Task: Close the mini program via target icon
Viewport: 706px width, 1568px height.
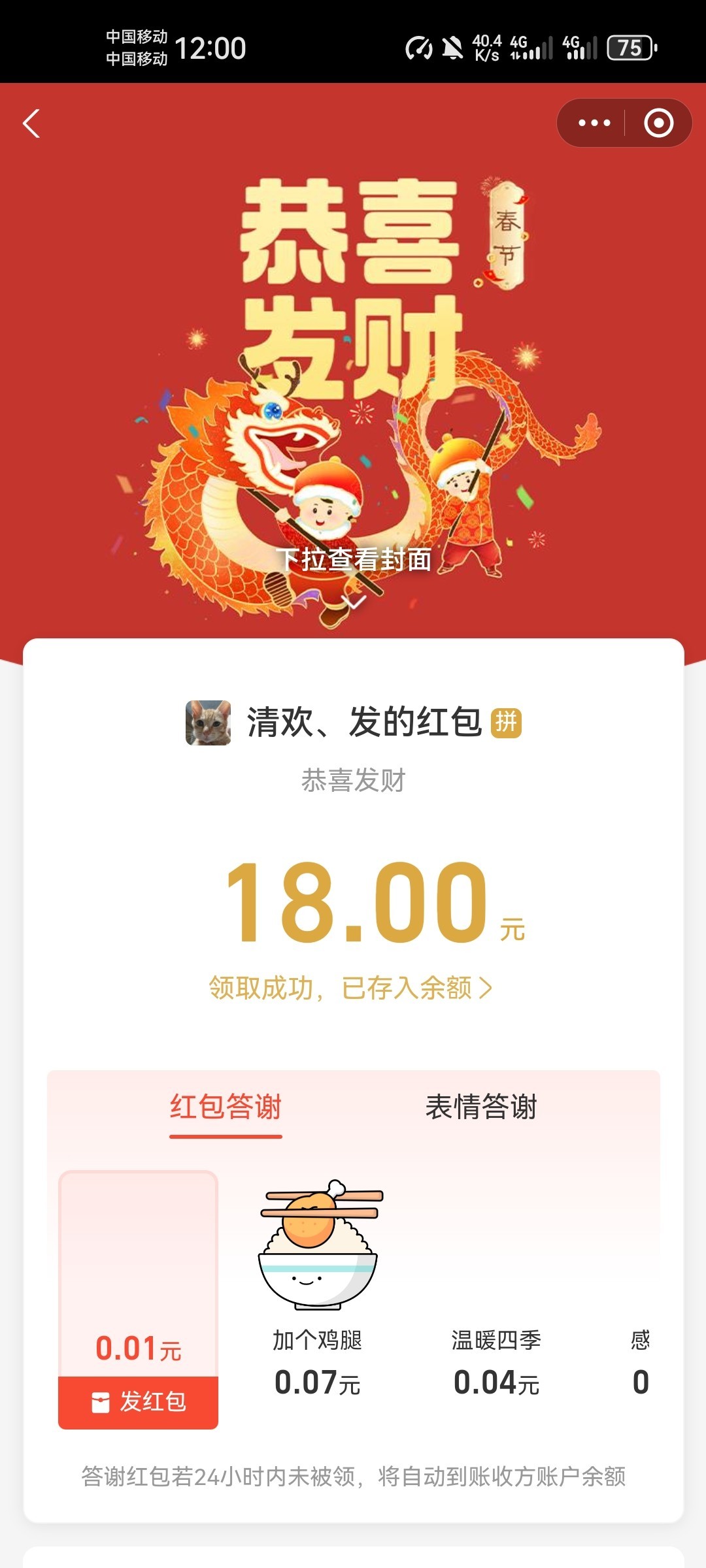Action: click(658, 123)
